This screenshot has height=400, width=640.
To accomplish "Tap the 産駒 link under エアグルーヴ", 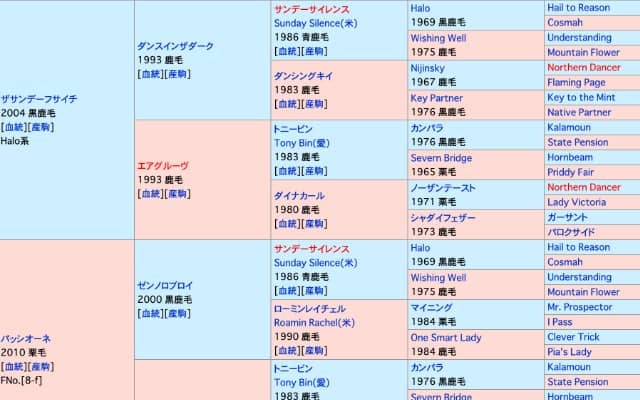I will [x=176, y=194].
